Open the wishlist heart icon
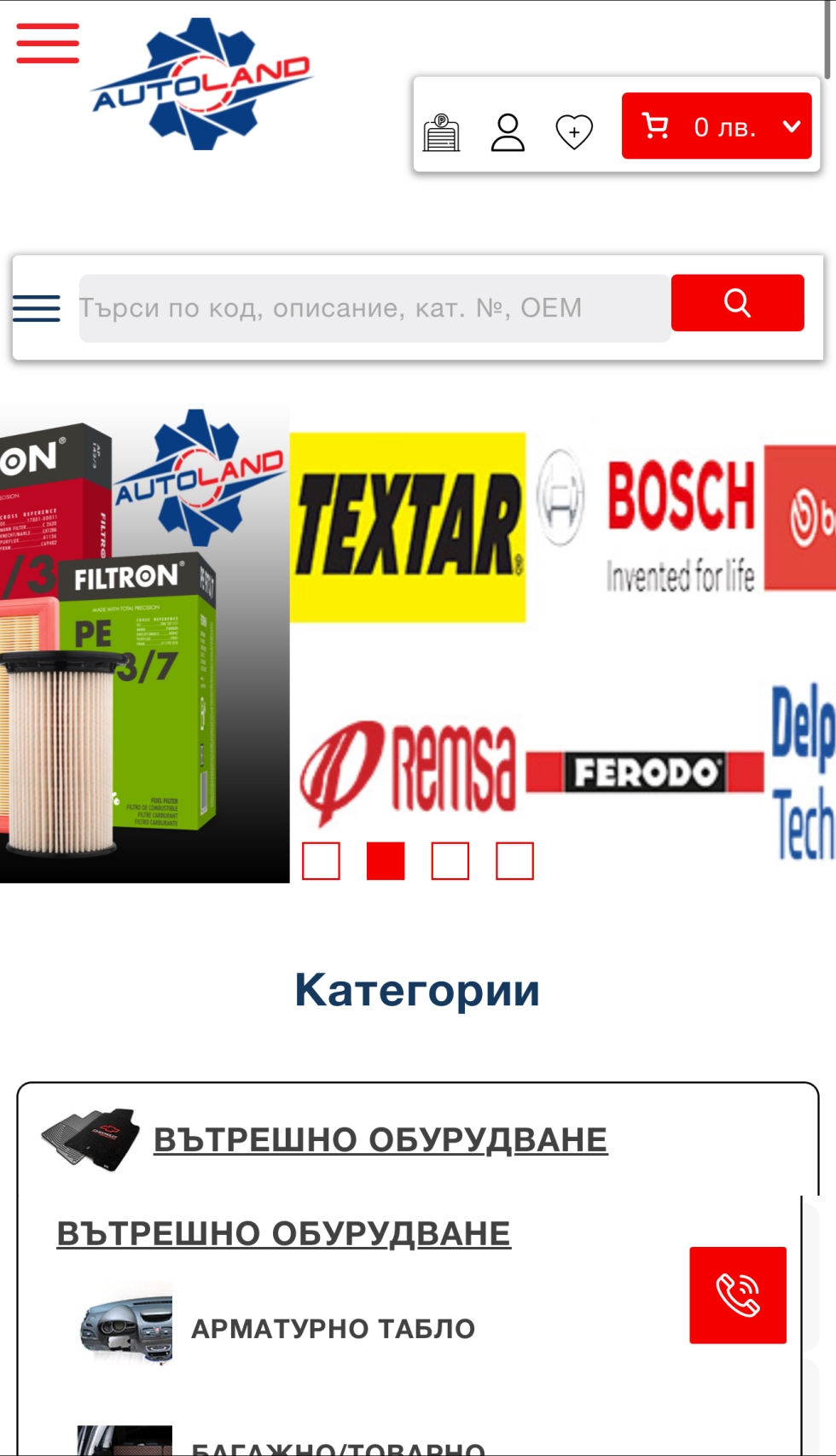Viewport: 836px width, 1456px height. pos(574,132)
